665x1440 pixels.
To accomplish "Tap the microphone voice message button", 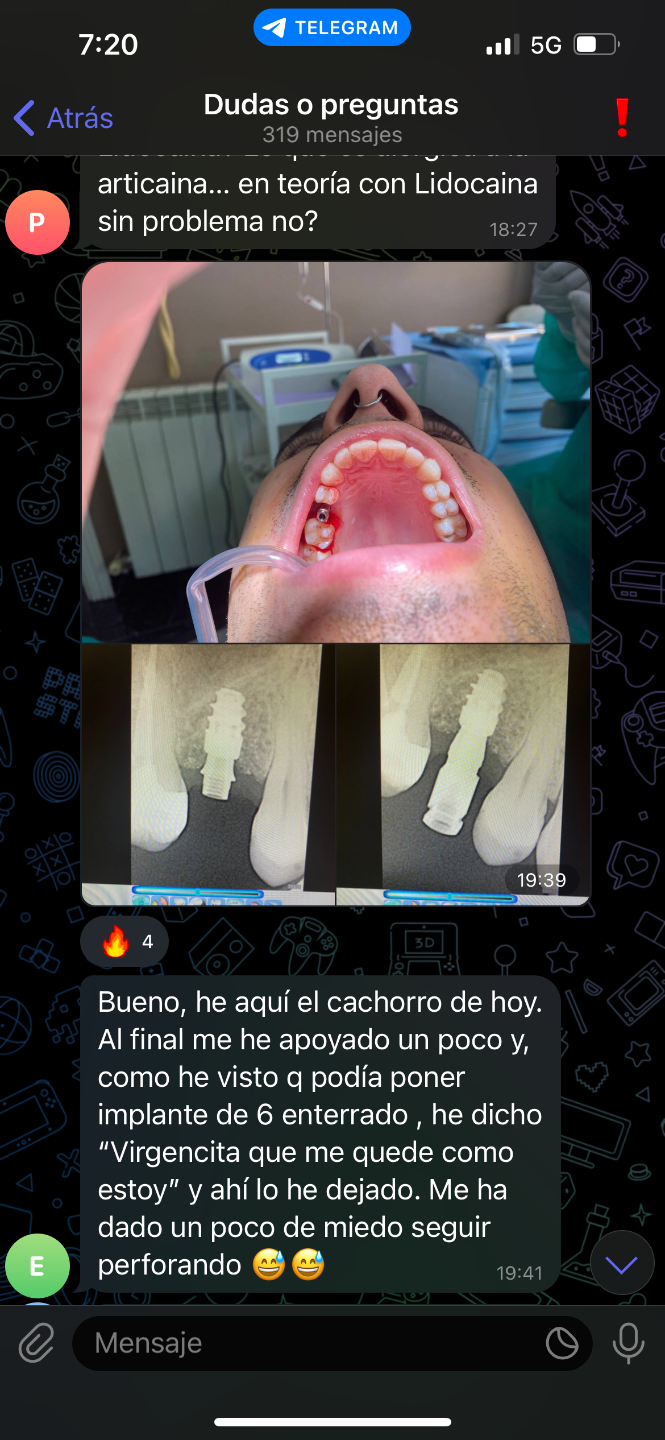I will [628, 1343].
